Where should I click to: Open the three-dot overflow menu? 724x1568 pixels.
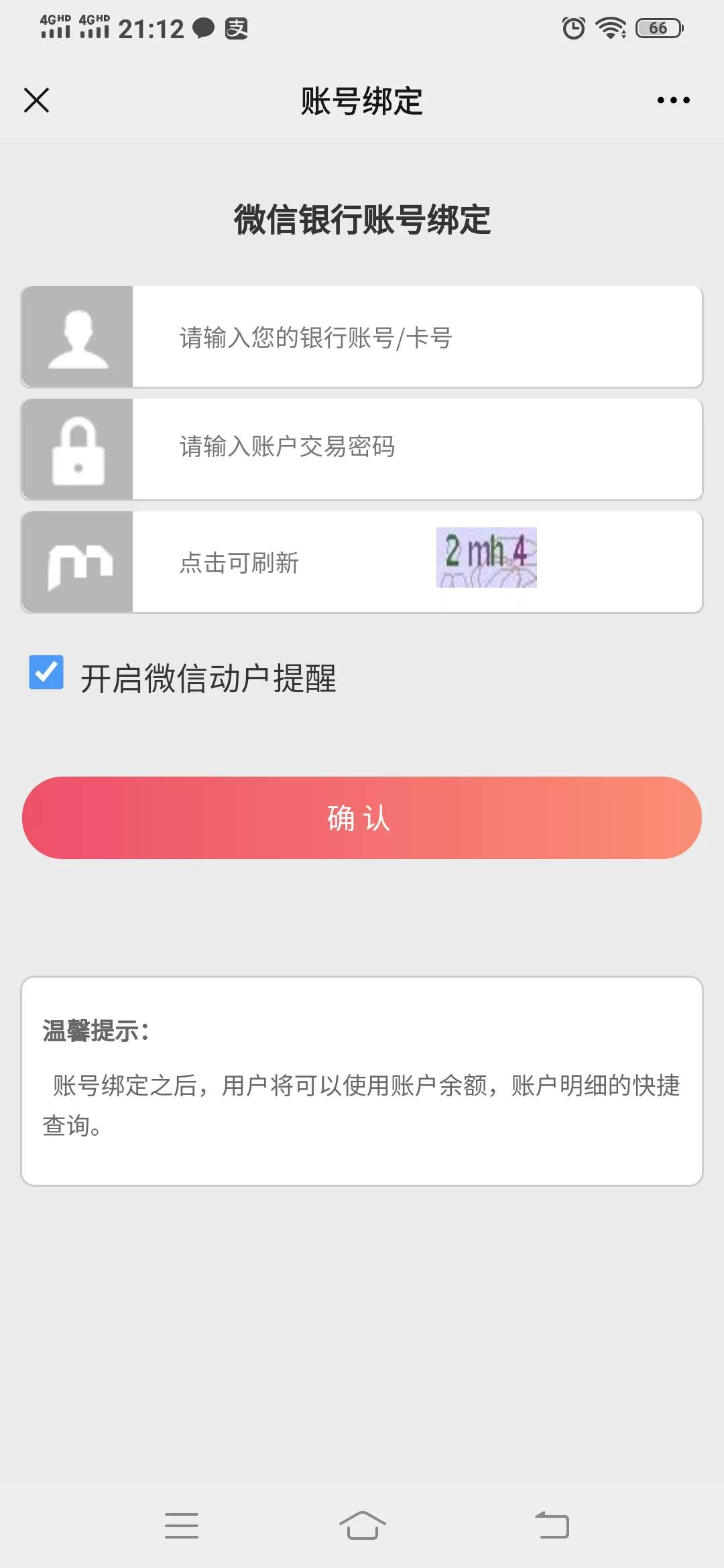click(673, 101)
